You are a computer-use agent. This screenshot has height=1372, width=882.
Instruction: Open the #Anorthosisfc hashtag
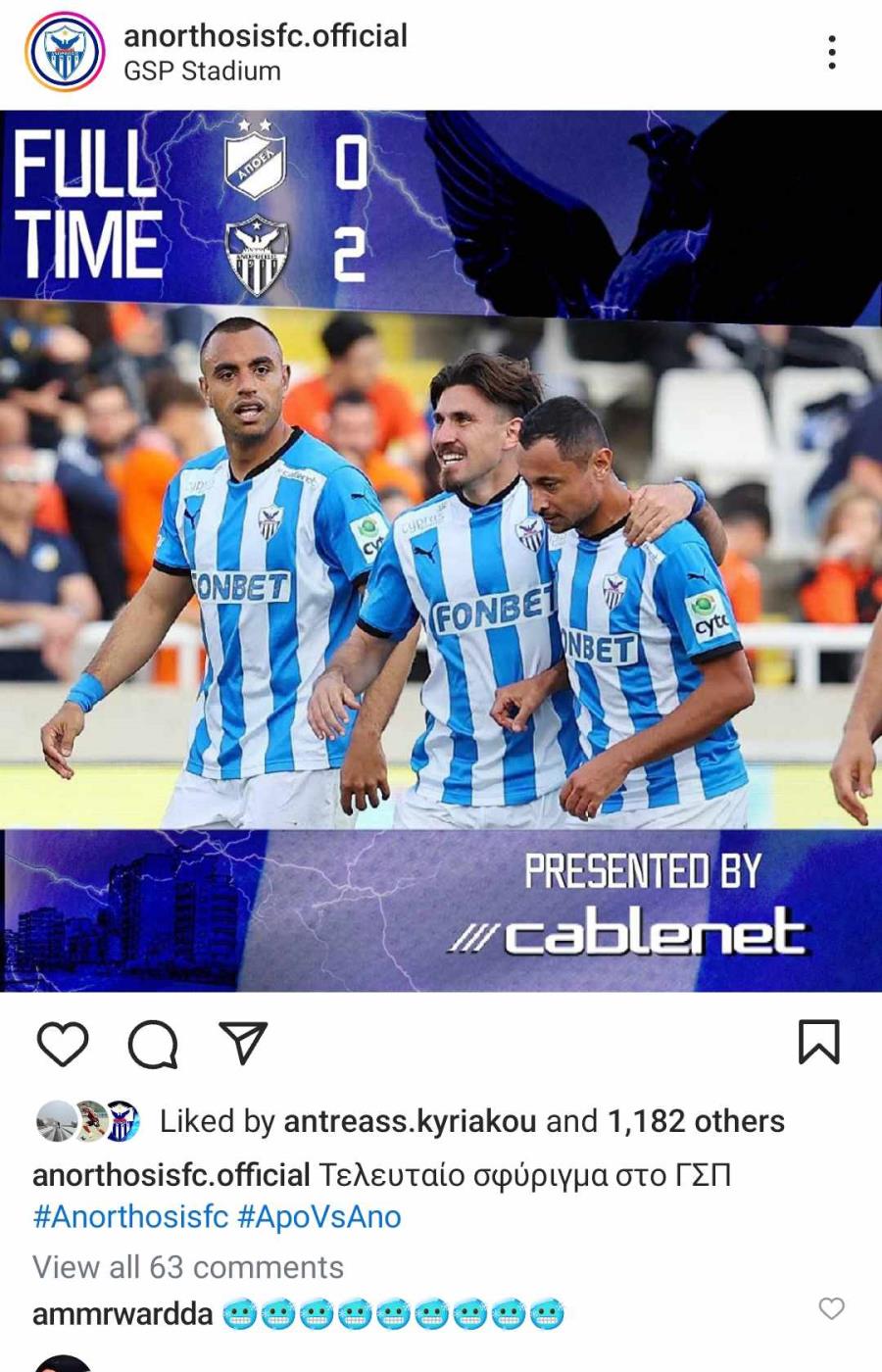point(130,1217)
